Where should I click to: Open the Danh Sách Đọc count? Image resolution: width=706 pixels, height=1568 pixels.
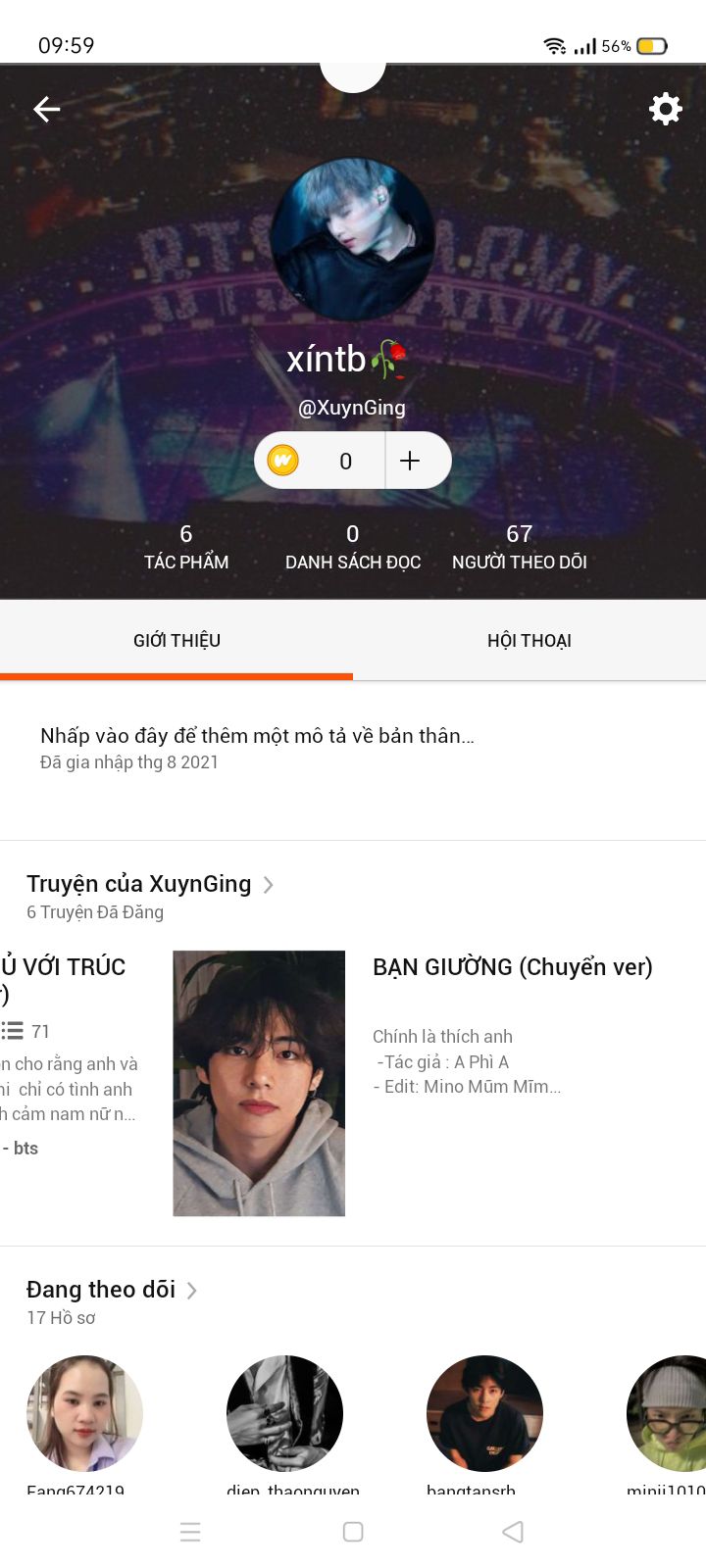pos(353,547)
